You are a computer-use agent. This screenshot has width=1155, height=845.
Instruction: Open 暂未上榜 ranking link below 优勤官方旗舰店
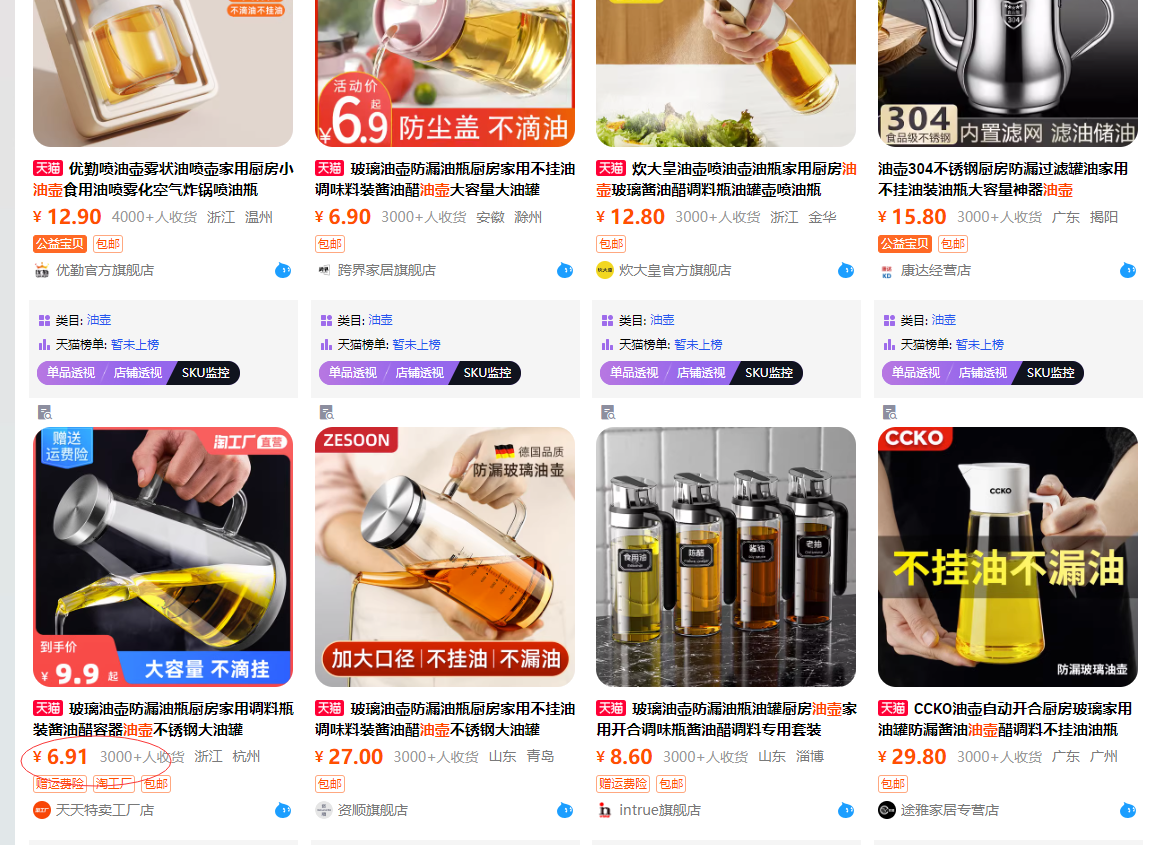(x=134, y=344)
